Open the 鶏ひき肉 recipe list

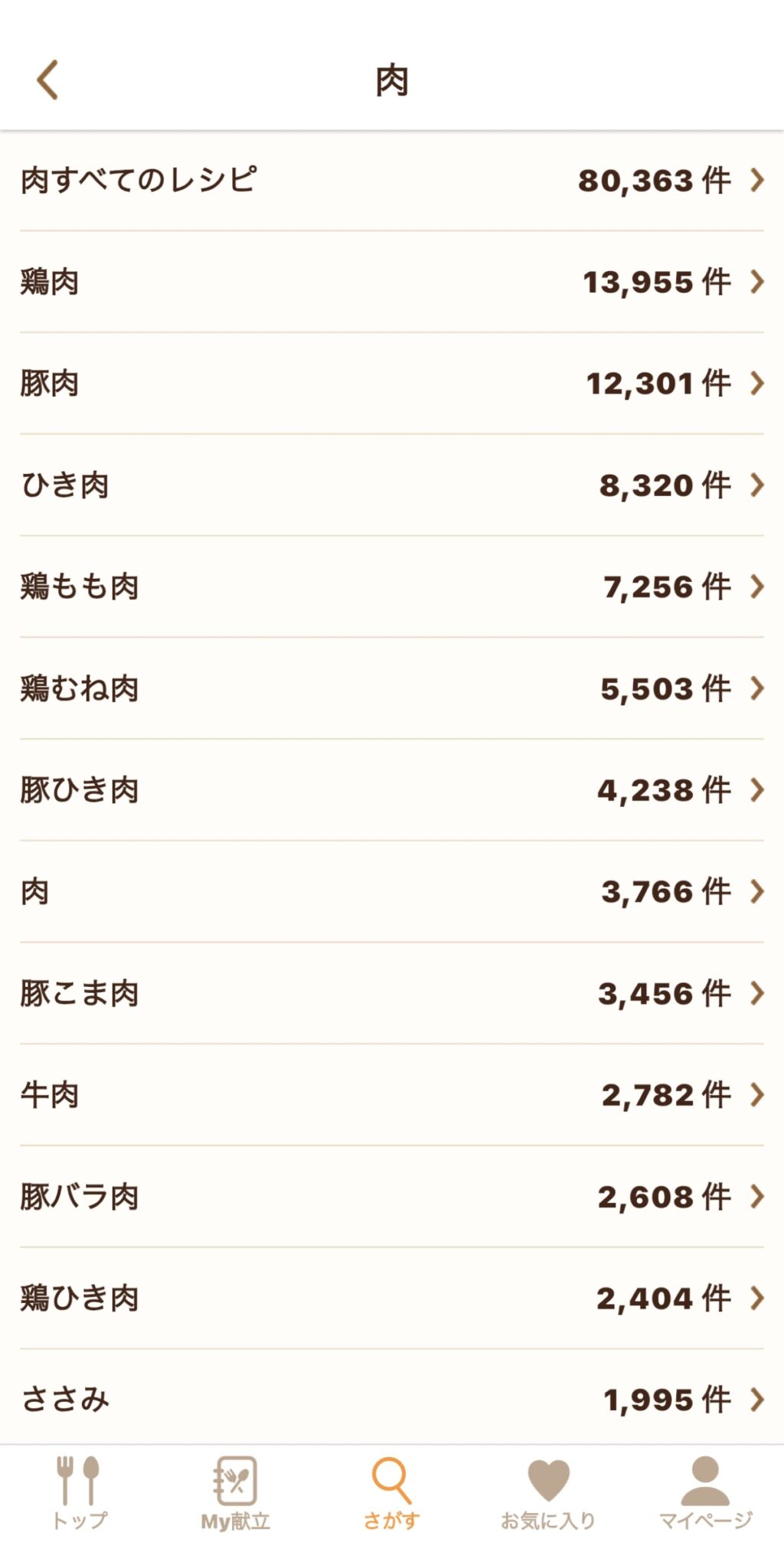coord(392,1299)
